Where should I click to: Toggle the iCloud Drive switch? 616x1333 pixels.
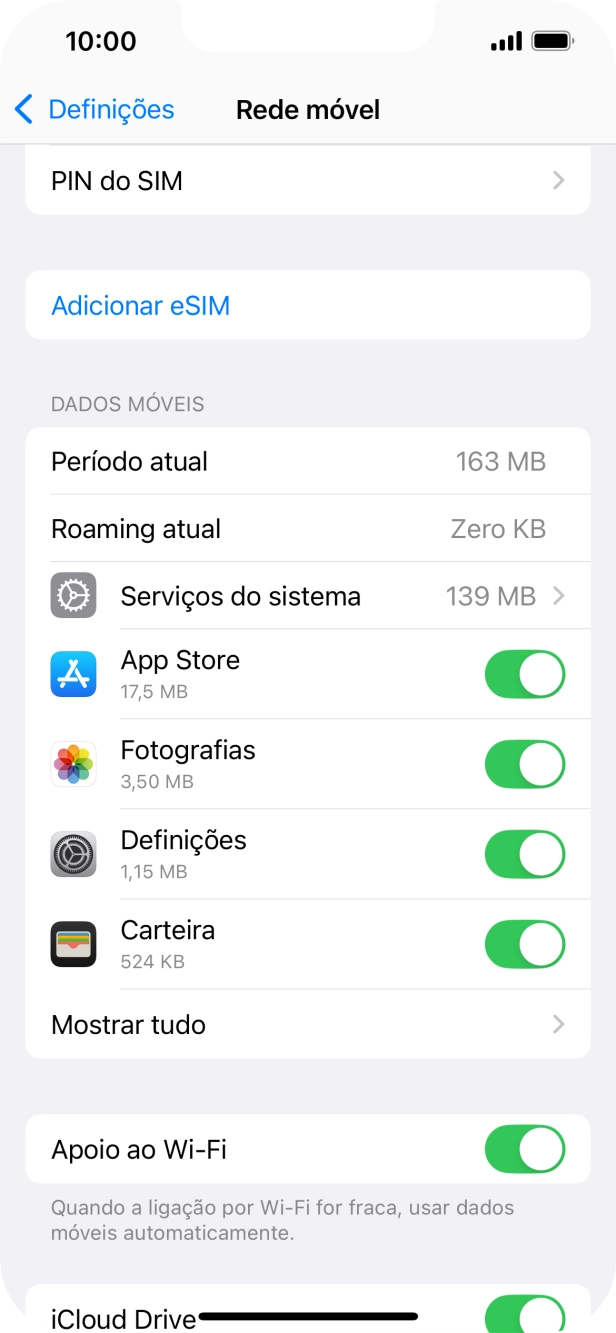click(x=524, y=1312)
